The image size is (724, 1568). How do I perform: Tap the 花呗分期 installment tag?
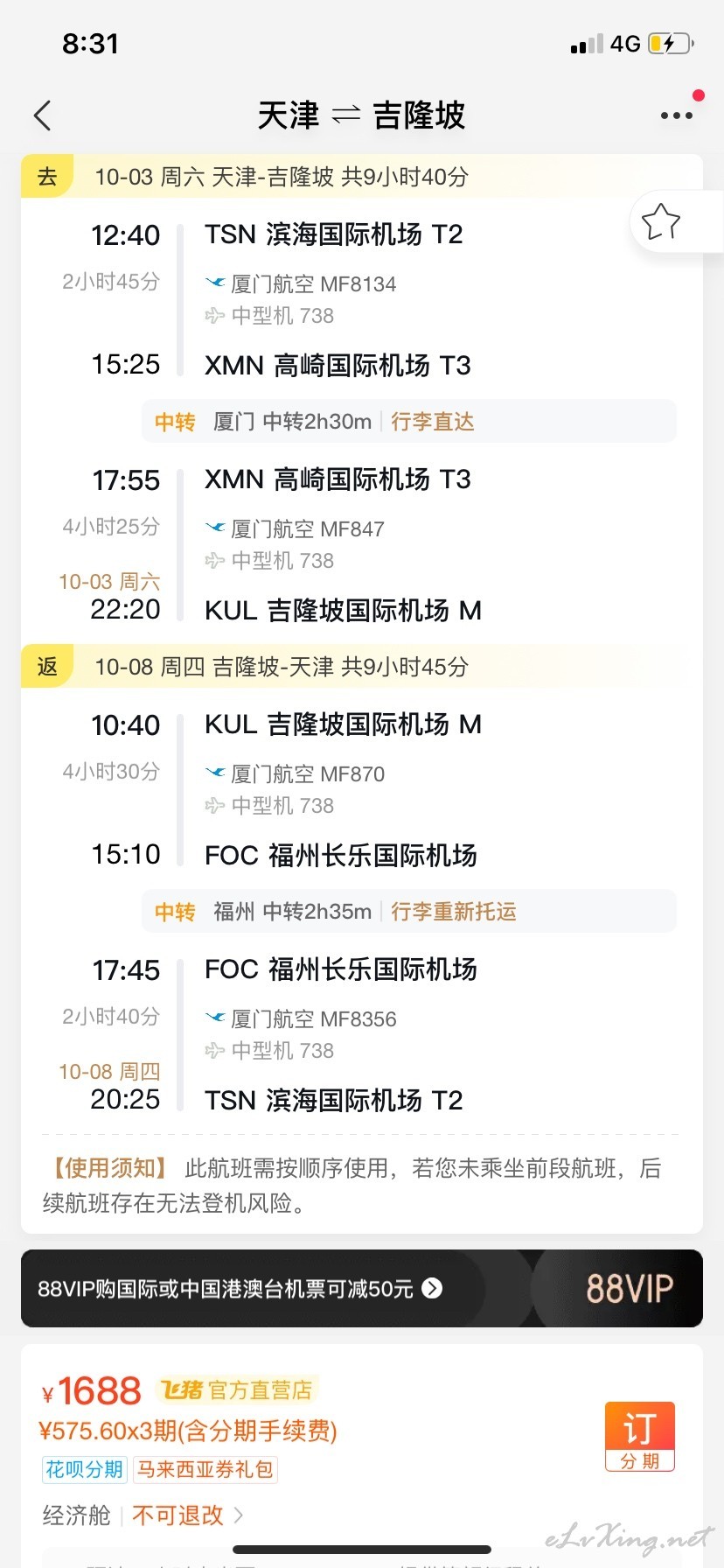click(x=84, y=1469)
